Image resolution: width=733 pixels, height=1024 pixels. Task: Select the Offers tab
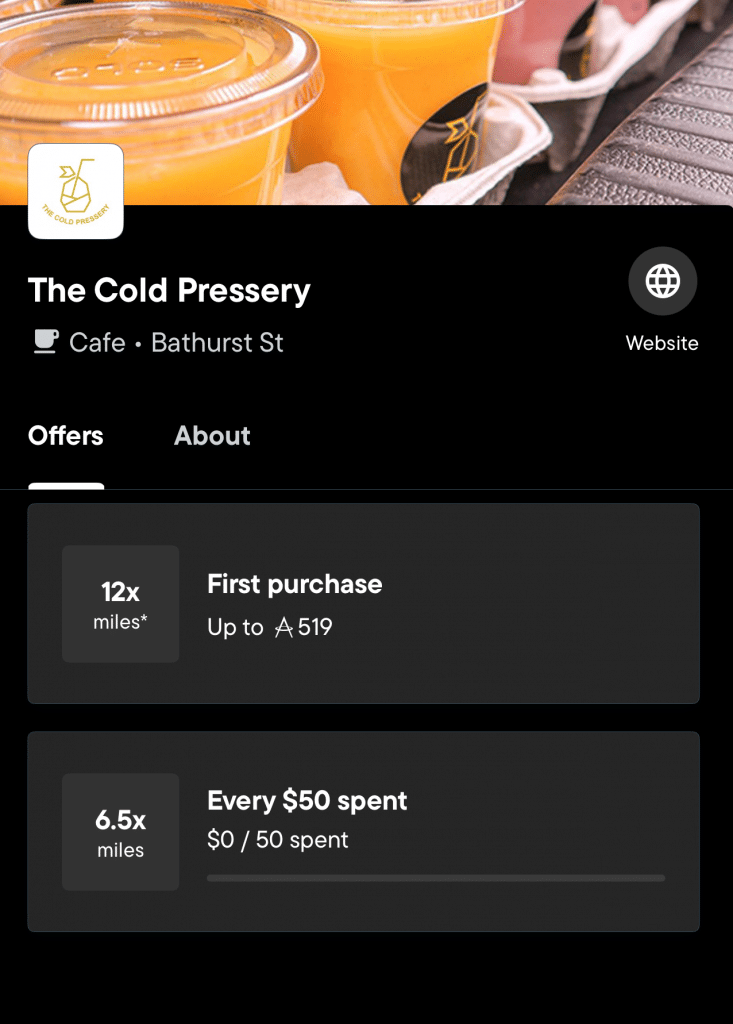pyautogui.click(x=66, y=436)
